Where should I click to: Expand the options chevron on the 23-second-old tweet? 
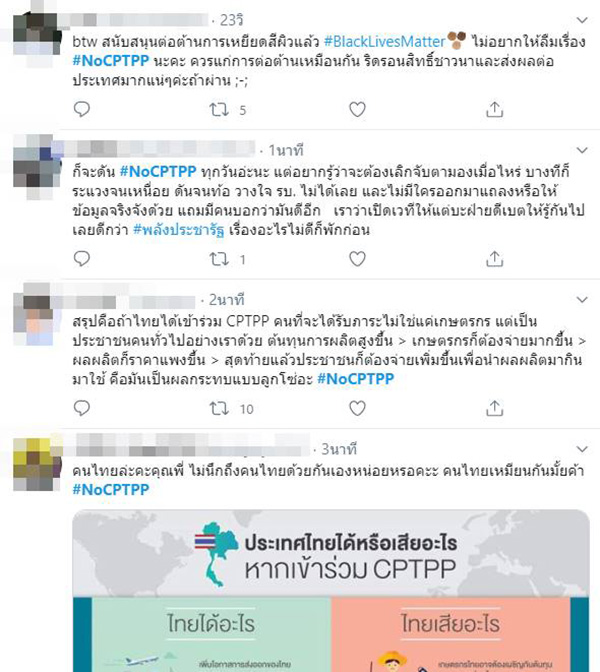click(x=580, y=18)
